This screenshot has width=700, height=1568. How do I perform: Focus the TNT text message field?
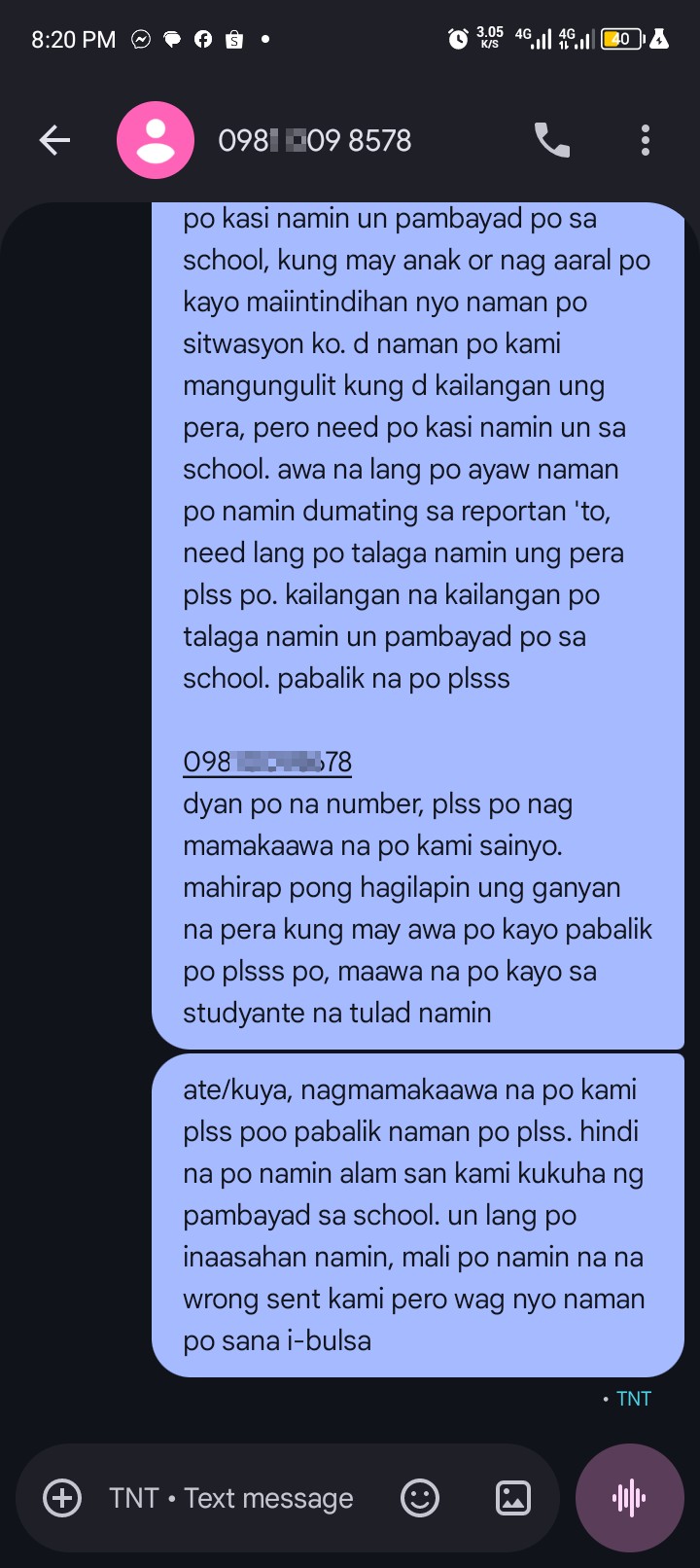point(231,1498)
